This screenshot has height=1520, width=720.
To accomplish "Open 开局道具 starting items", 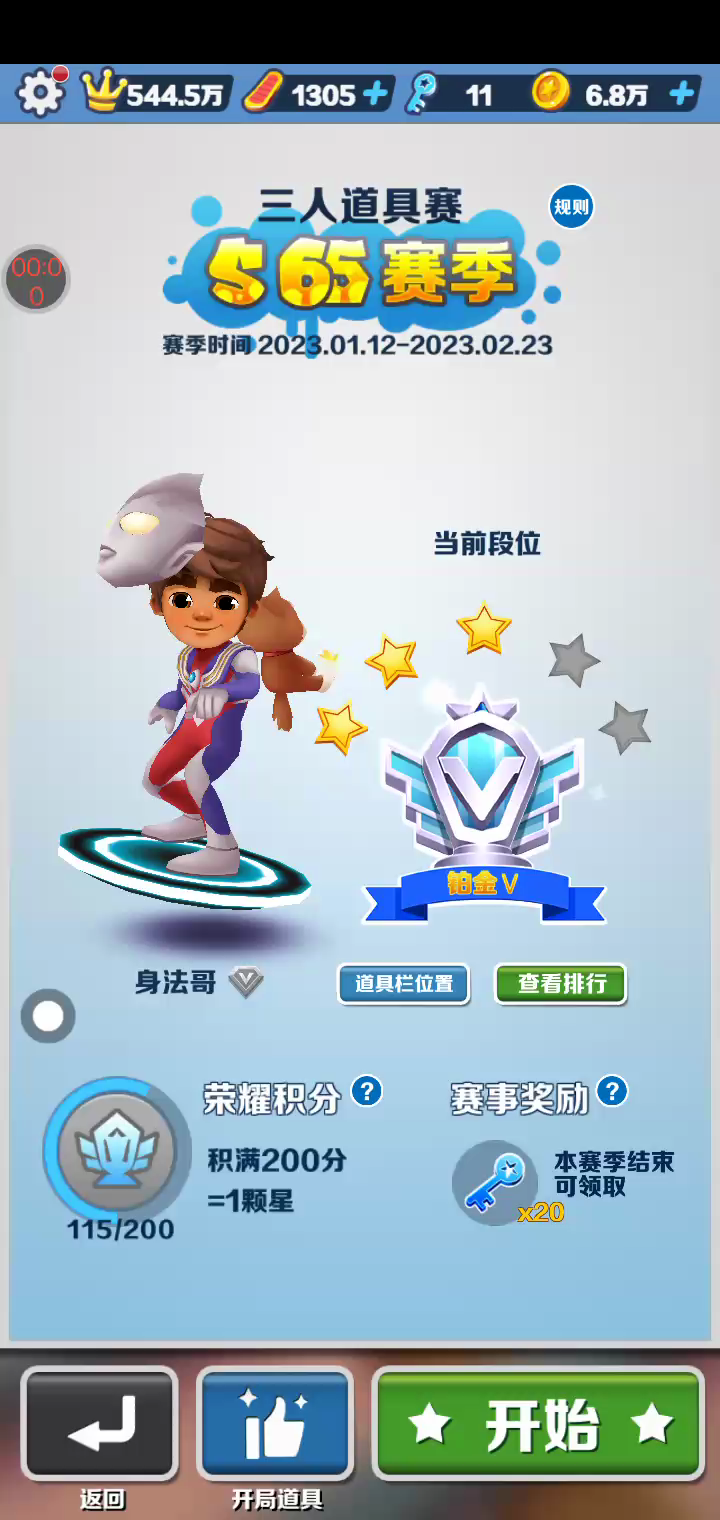I will pos(276,1424).
